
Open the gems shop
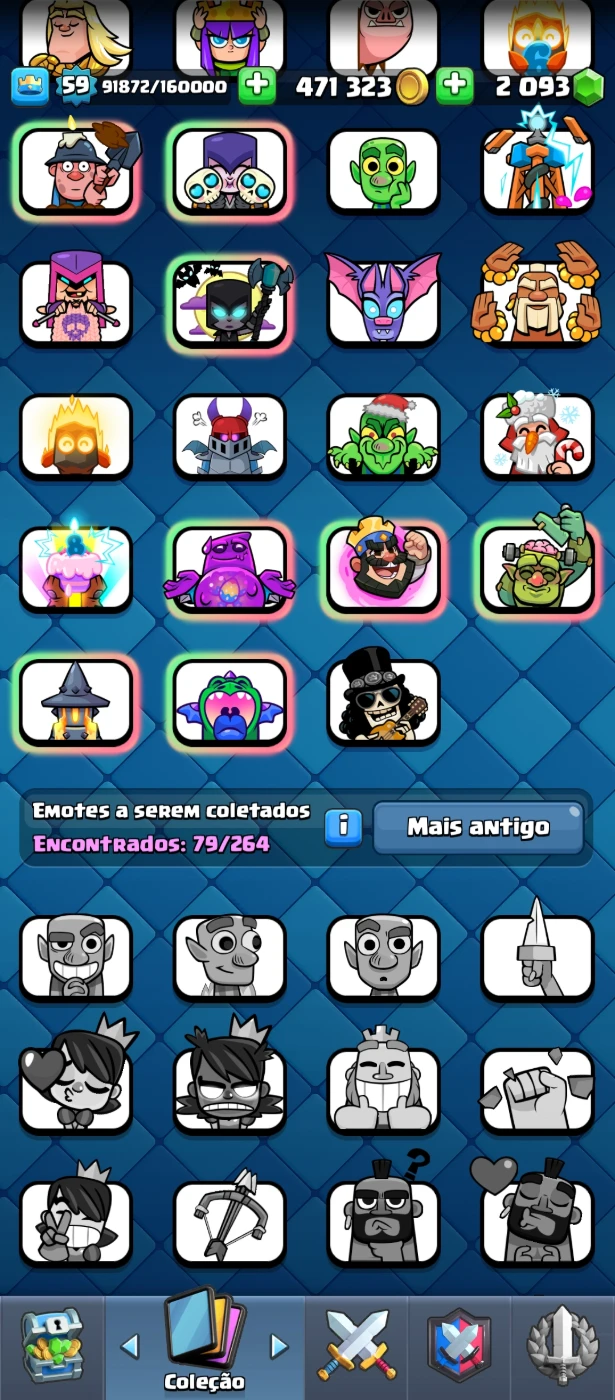click(588, 87)
